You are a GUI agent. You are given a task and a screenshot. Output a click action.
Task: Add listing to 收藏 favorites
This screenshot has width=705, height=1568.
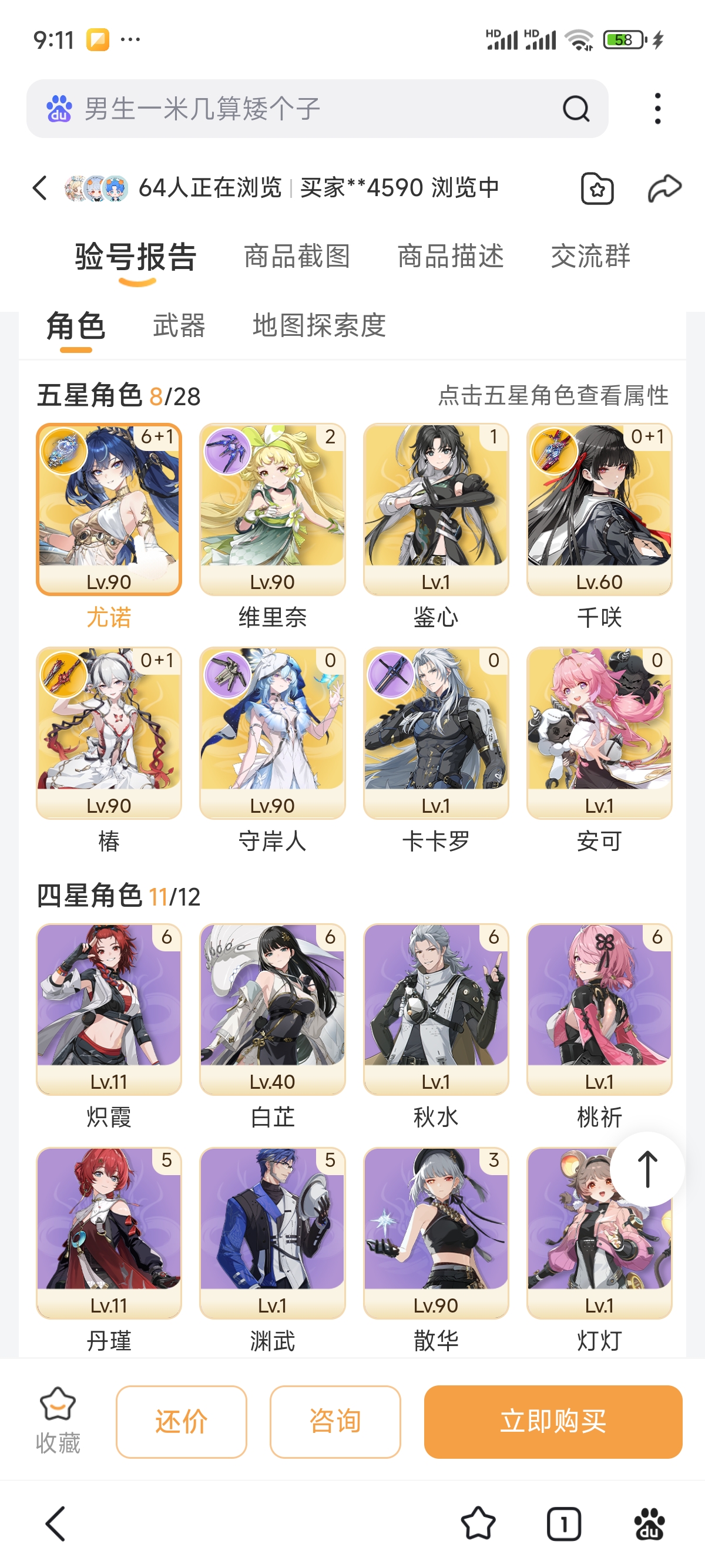click(x=58, y=1421)
